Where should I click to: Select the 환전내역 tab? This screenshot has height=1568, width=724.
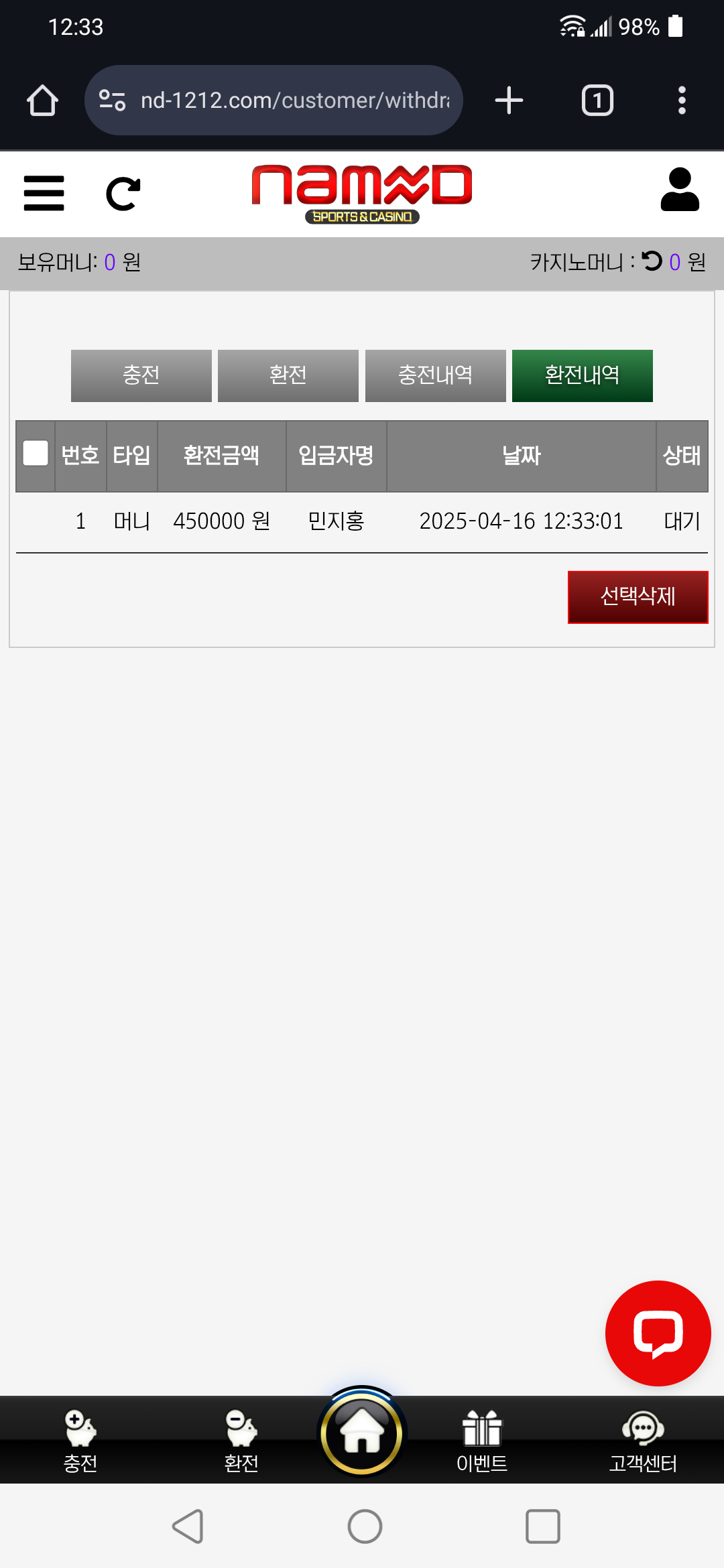(x=582, y=375)
